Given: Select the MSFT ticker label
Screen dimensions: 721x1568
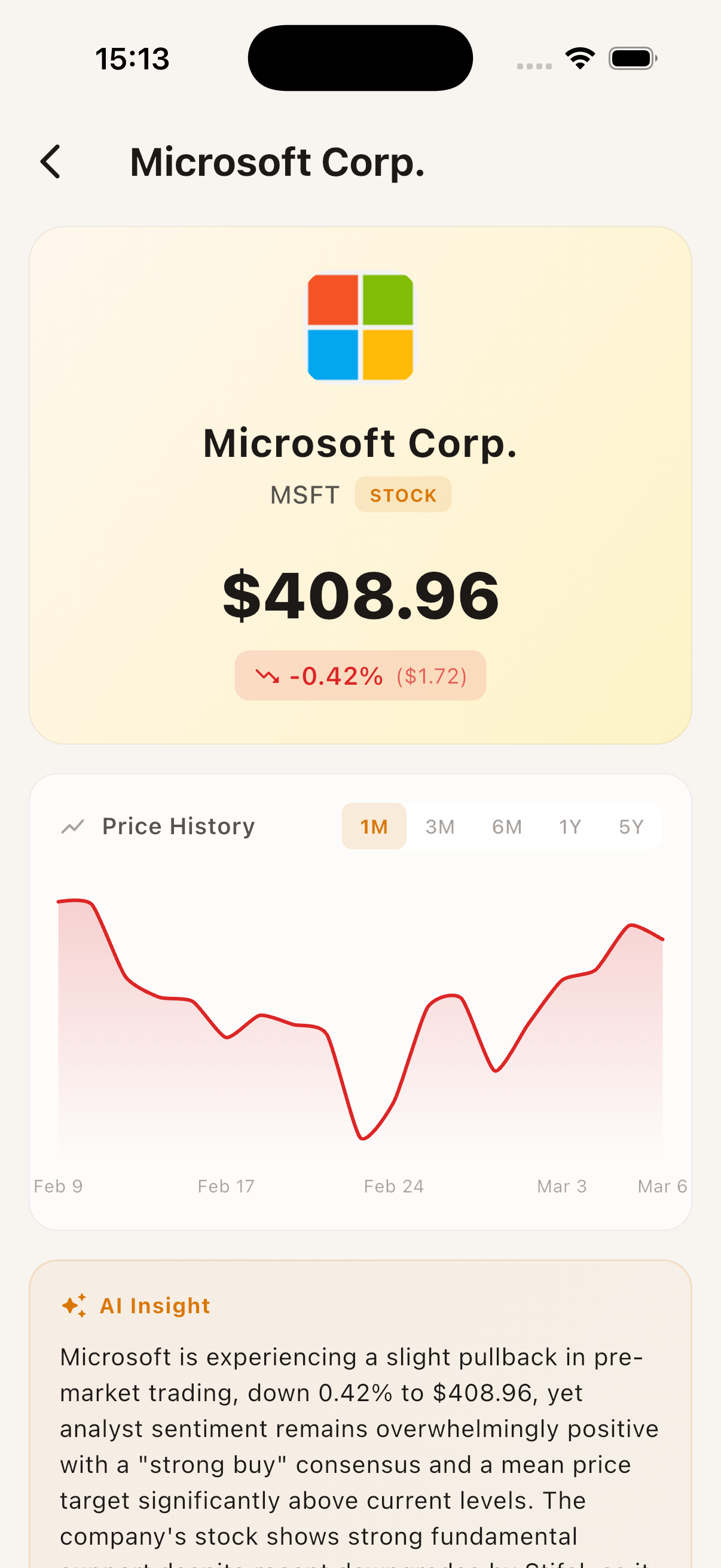Looking at the screenshot, I should click(304, 494).
